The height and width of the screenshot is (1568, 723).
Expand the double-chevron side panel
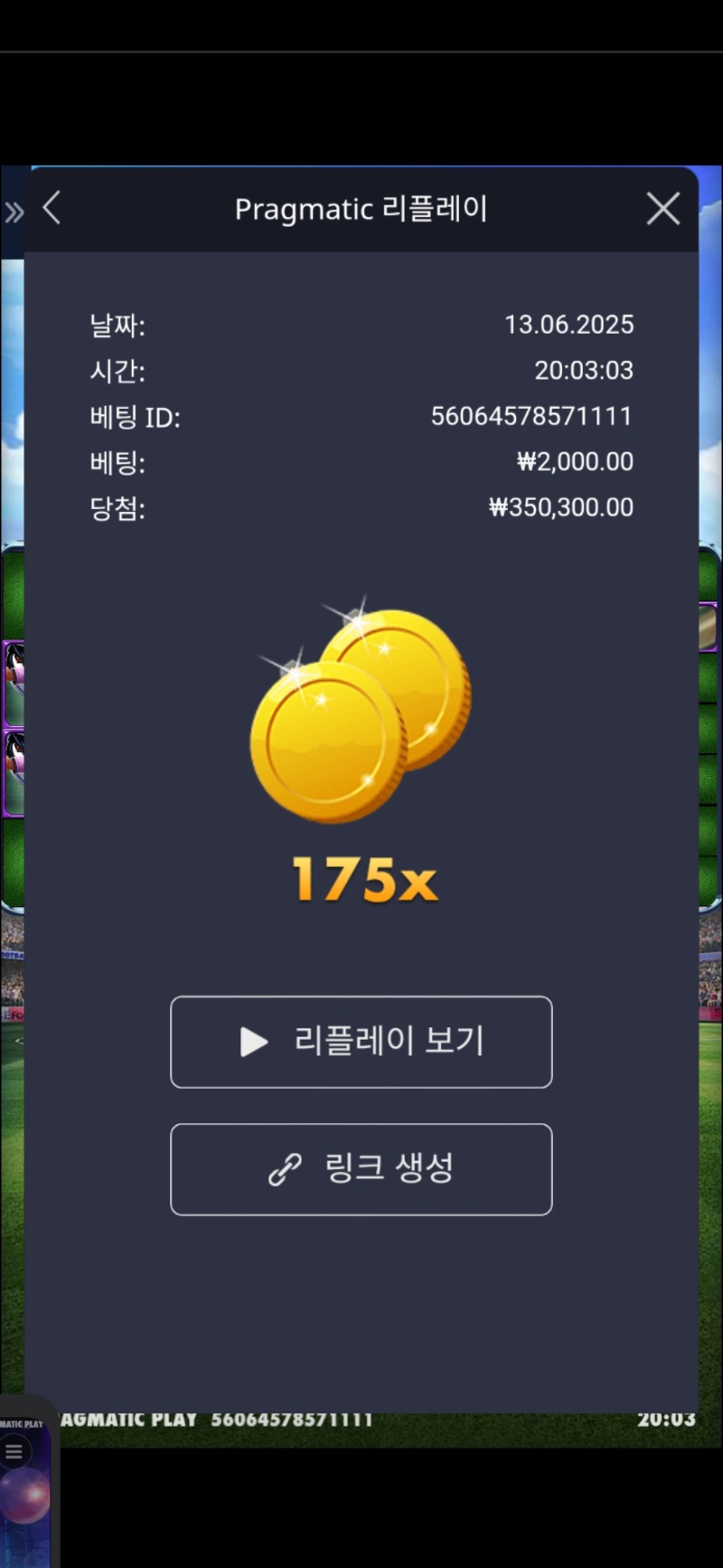tap(14, 213)
